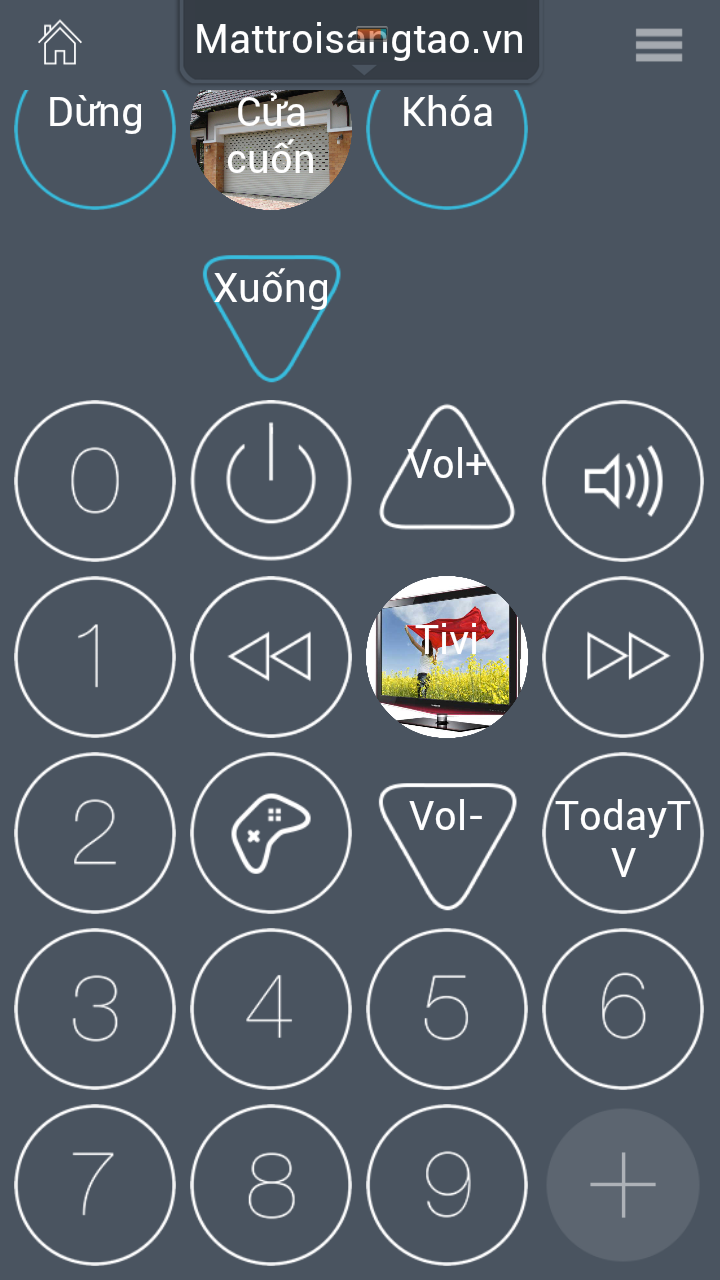The image size is (720, 1280).
Task: Add a new button with plus
Action: pos(623,1185)
